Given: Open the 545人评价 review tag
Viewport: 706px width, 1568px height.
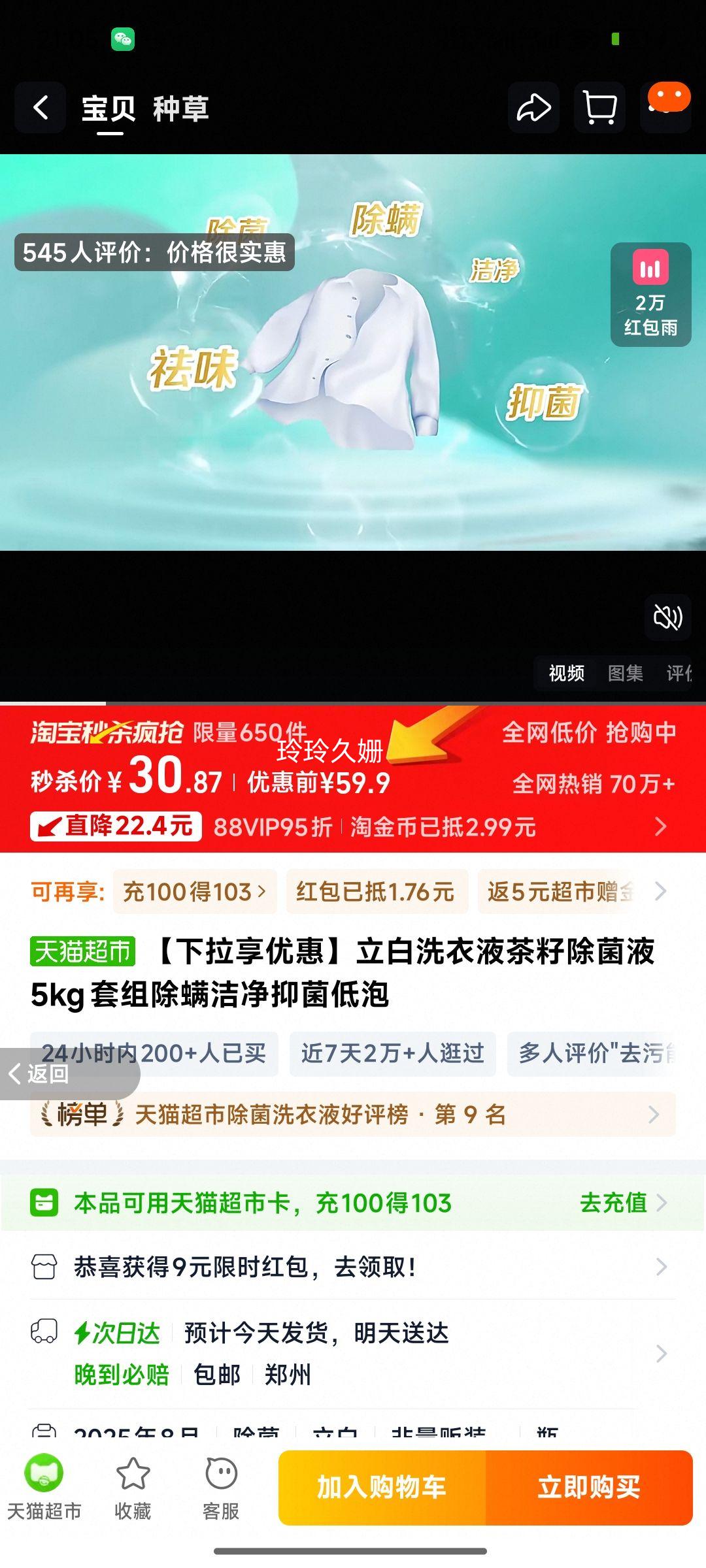Looking at the screenshot, I should tap(154, 252).
